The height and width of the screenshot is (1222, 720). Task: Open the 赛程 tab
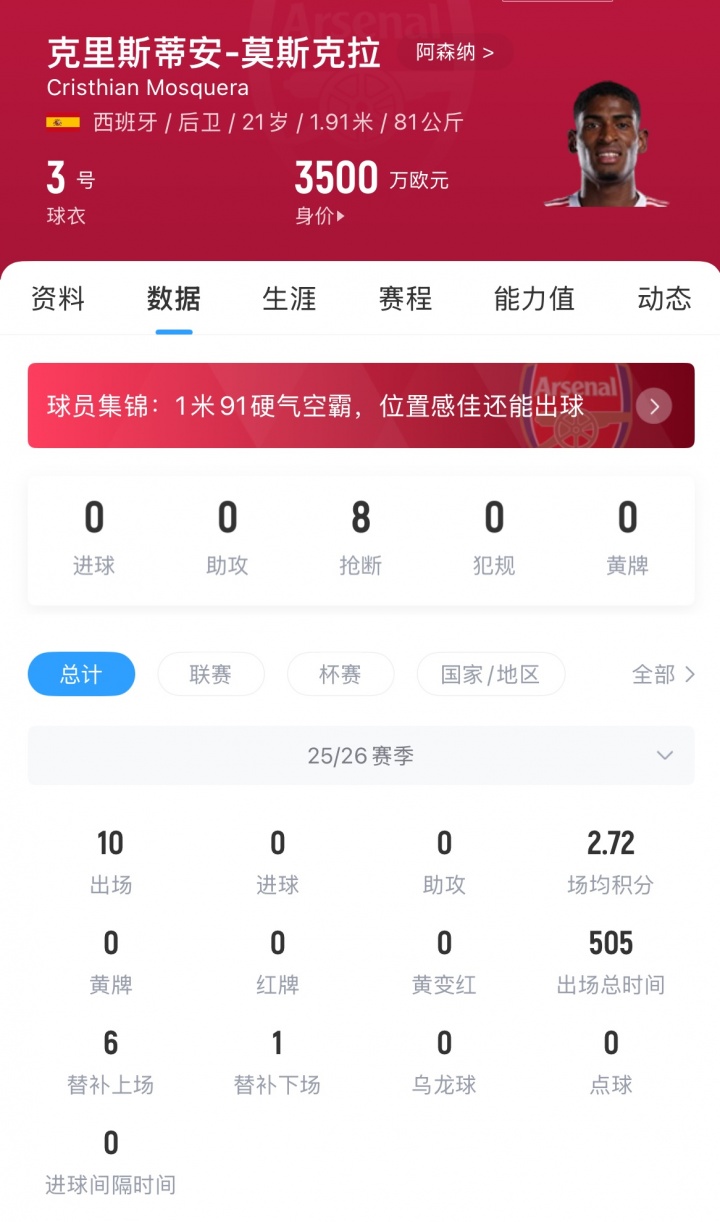[x=405, y=299]
